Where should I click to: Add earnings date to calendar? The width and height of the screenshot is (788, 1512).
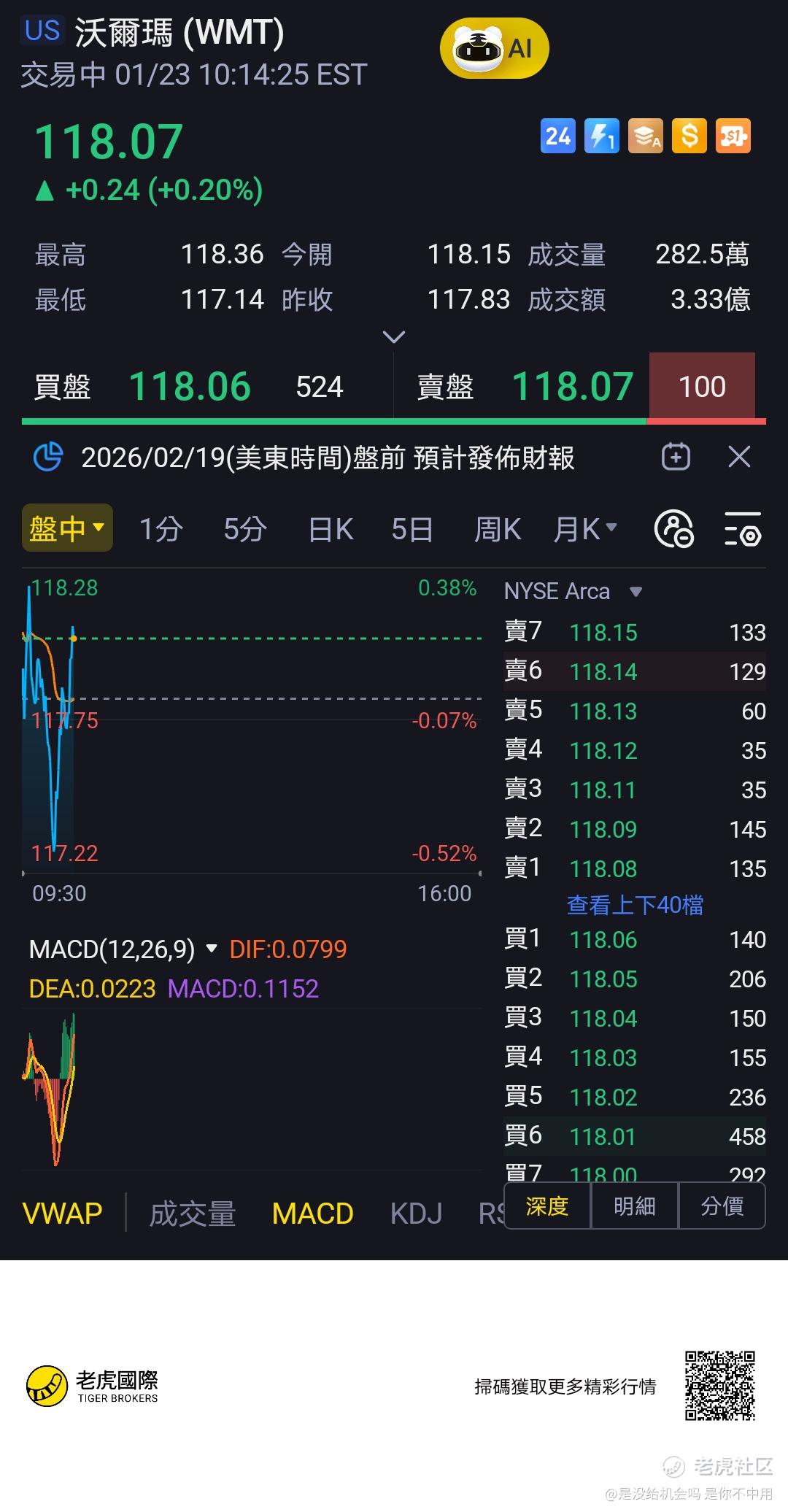click(676, 458)
